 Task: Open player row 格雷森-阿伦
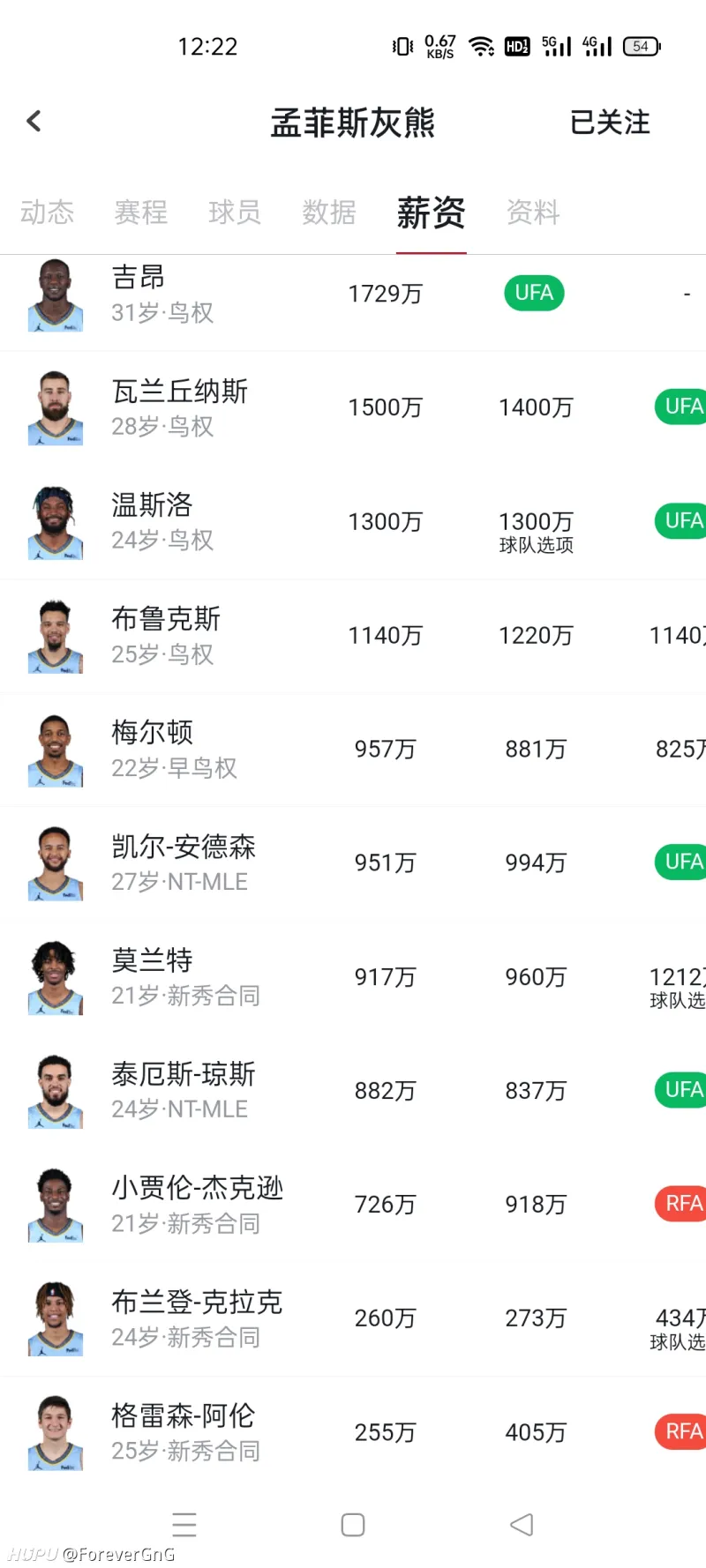[x=353, y=1432]
